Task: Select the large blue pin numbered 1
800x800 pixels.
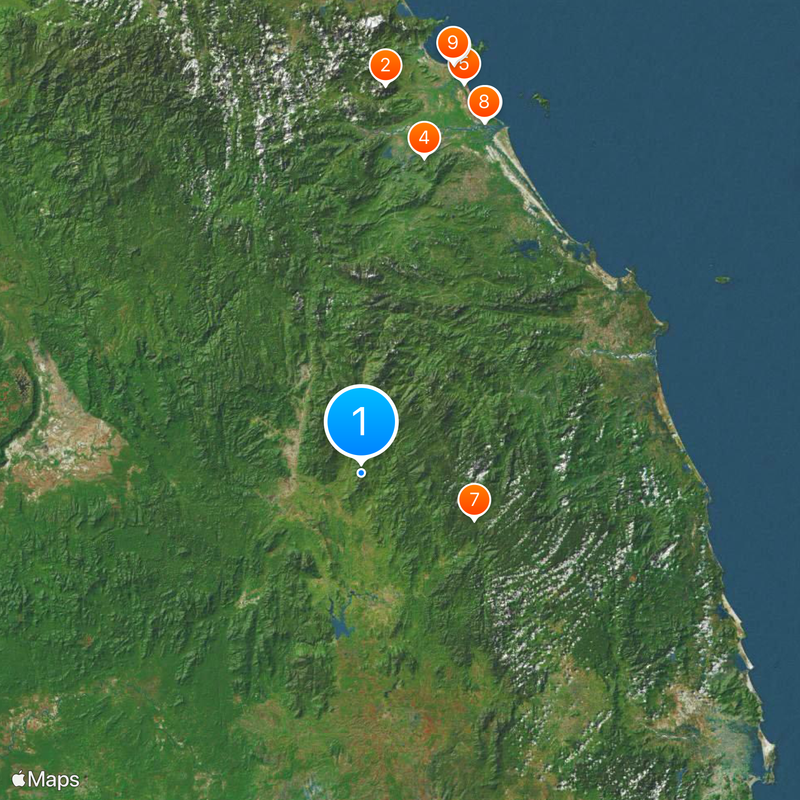Action: click(x=361, y=422)
